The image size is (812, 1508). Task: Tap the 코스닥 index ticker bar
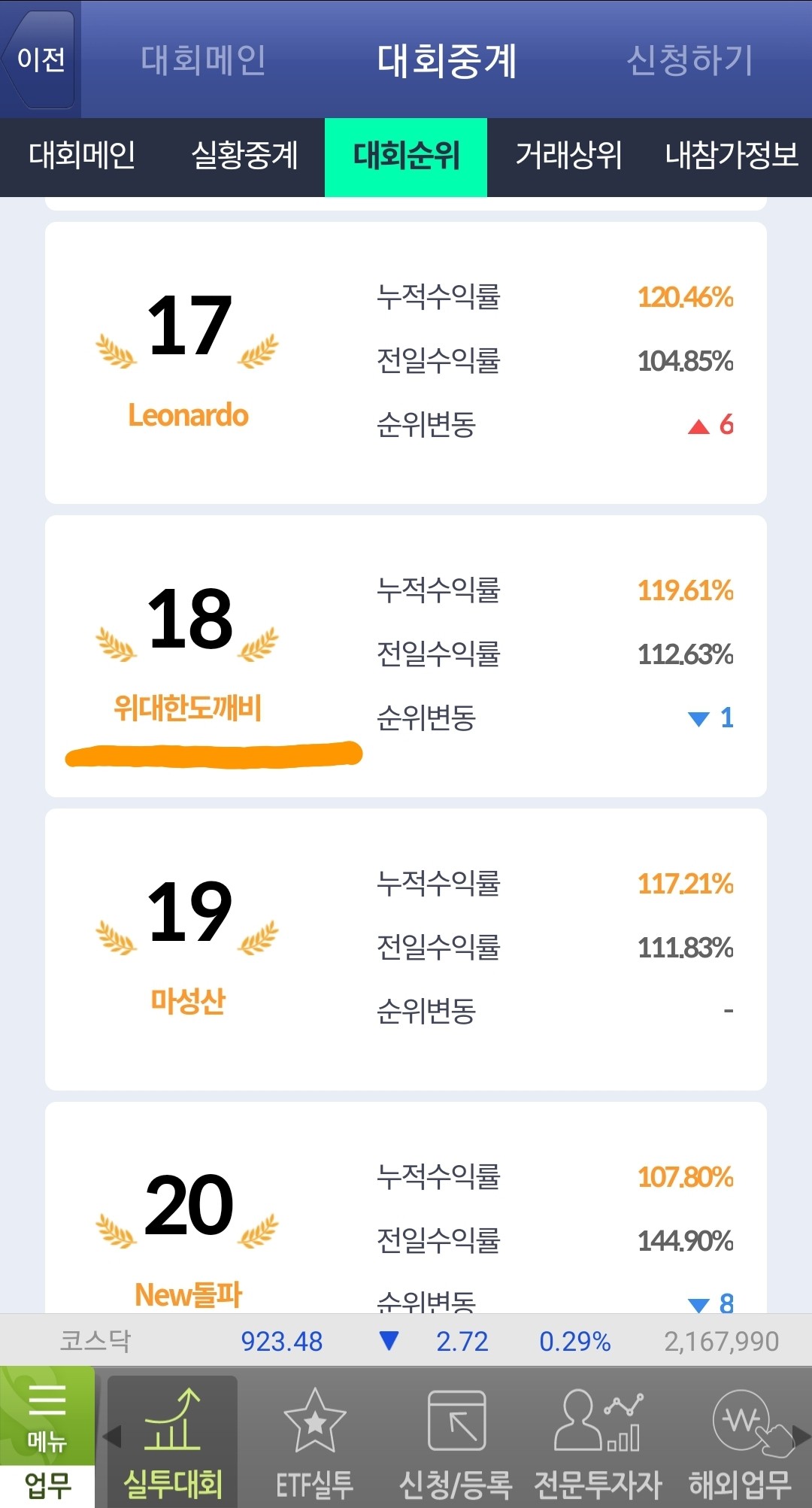pos(406,1340)
